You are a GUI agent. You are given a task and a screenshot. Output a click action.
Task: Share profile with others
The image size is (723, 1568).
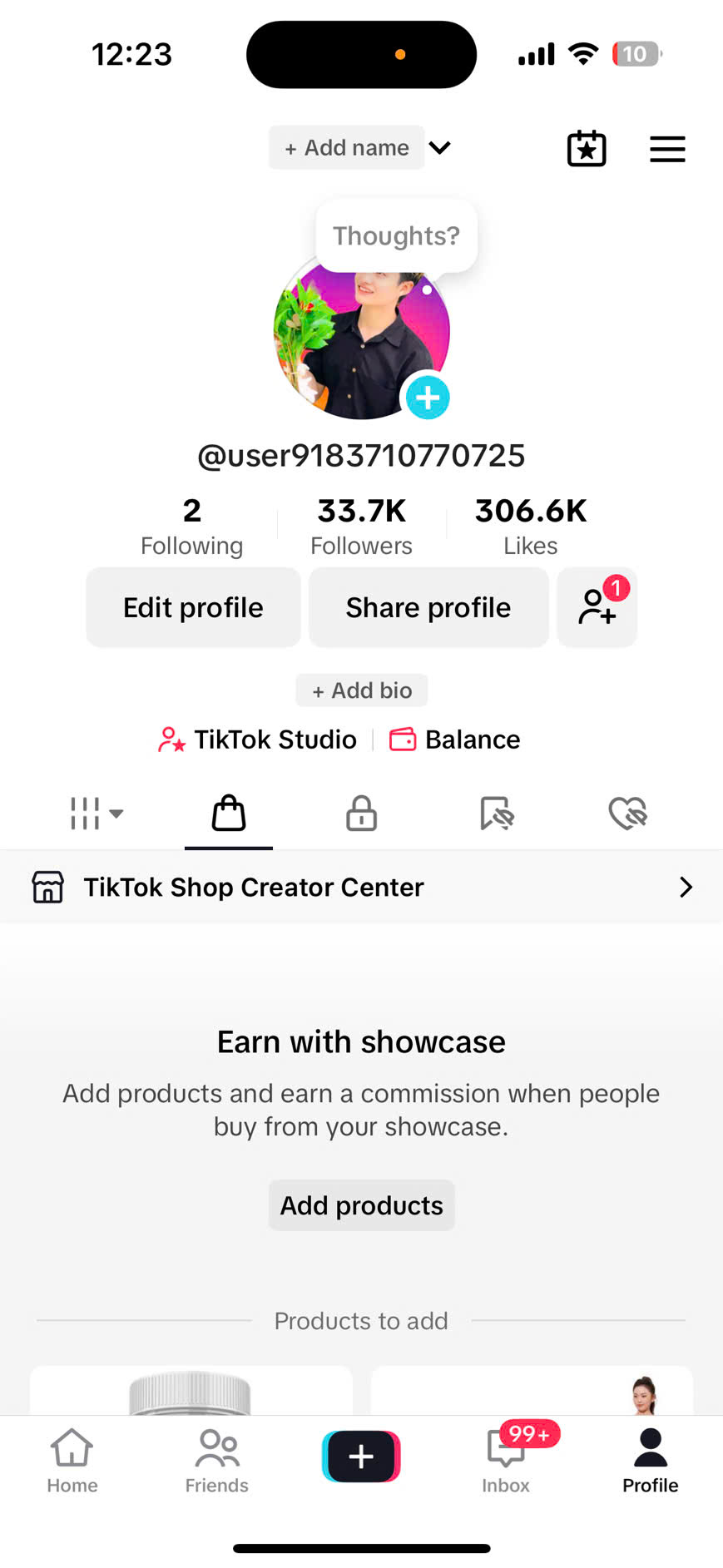click(428, 608)
